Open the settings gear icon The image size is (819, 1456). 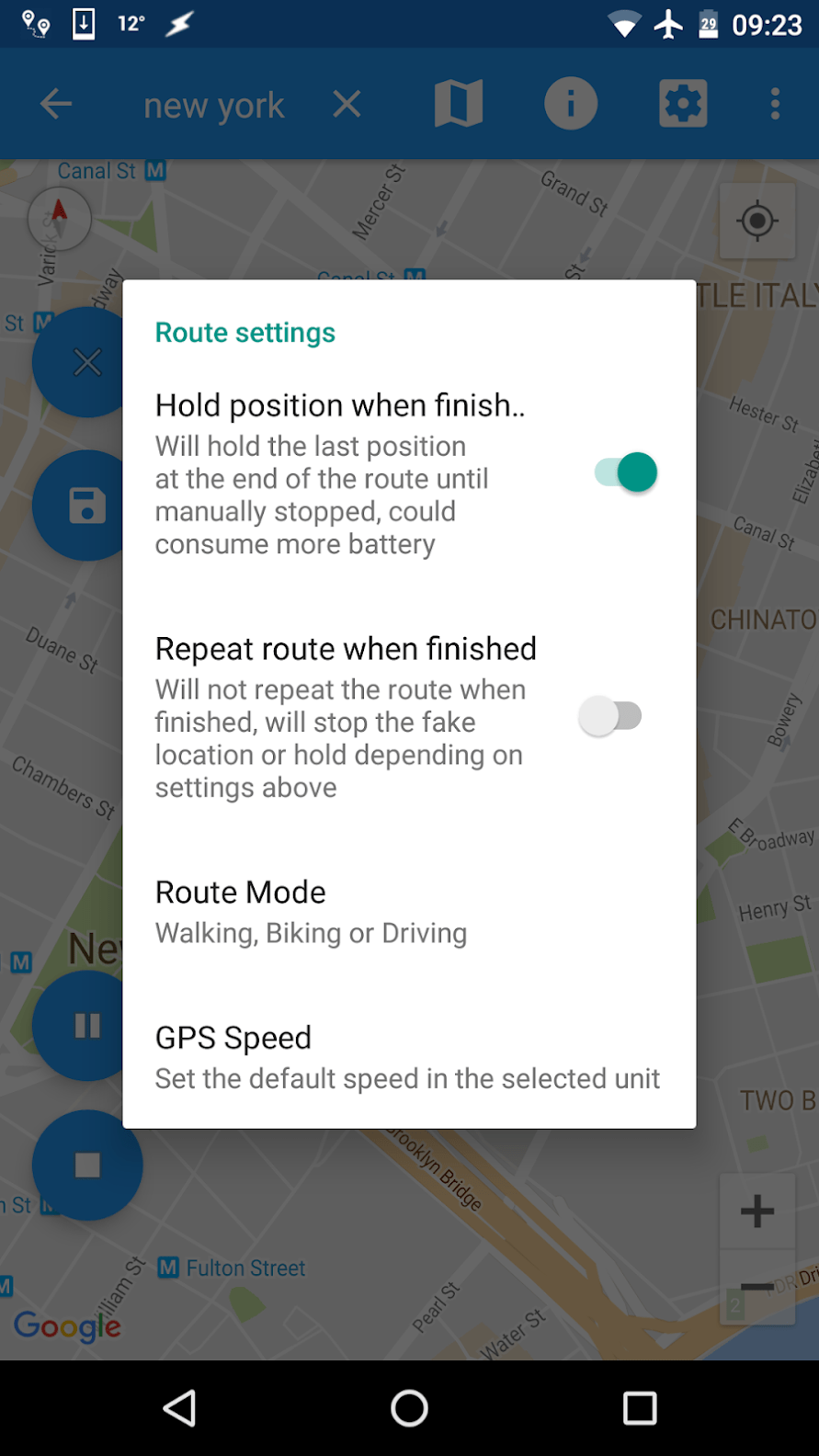[683, 103]
